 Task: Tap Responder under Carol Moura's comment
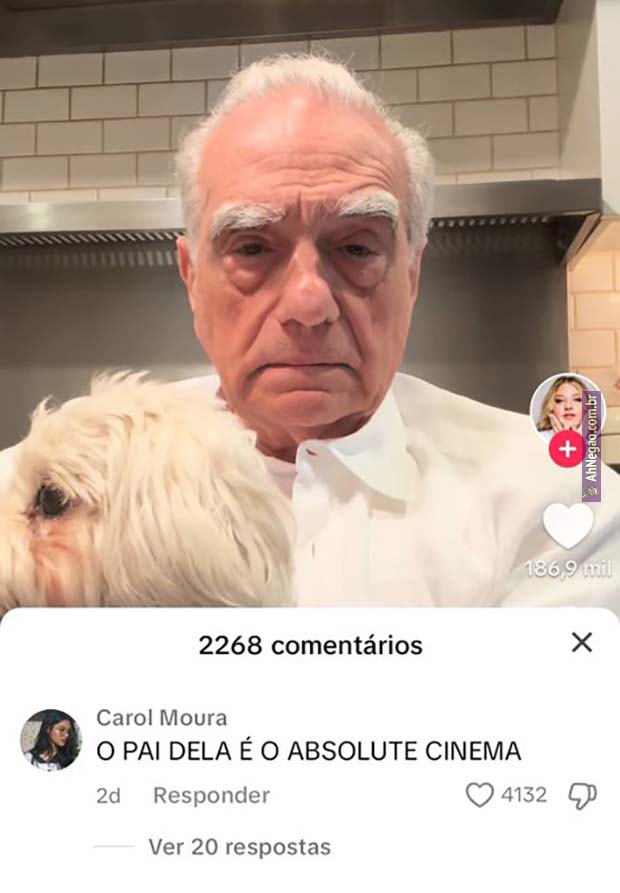click(211, 795)
